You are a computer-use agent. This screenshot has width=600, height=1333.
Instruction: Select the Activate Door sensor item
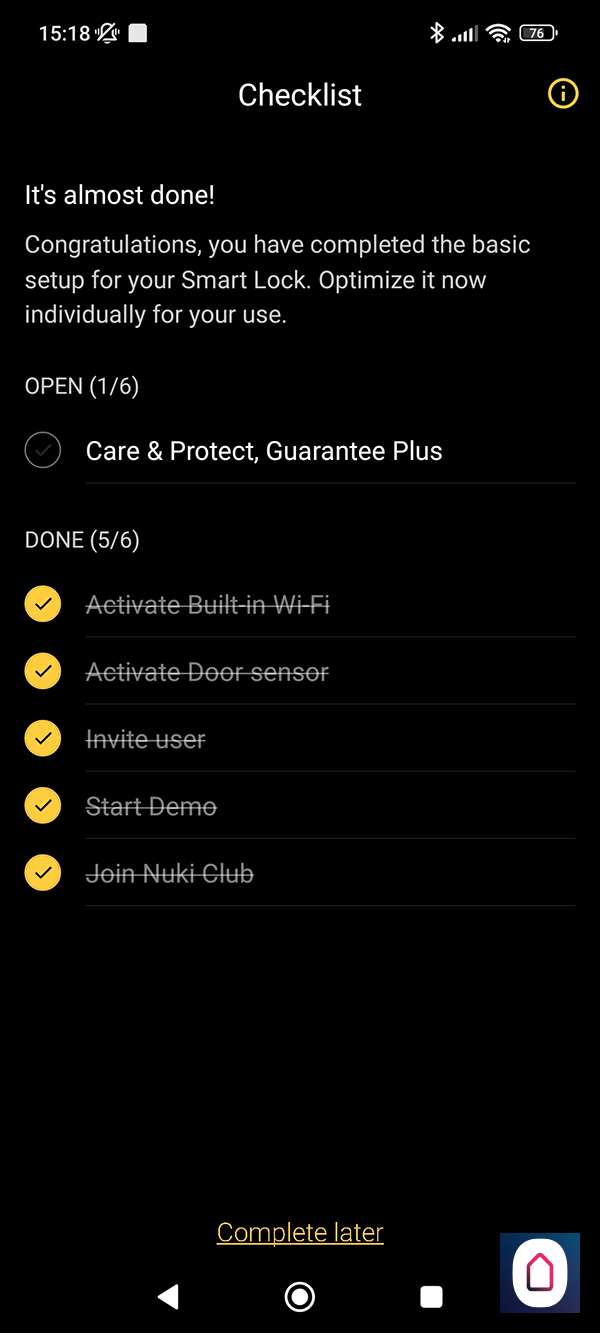click(207, 672)
